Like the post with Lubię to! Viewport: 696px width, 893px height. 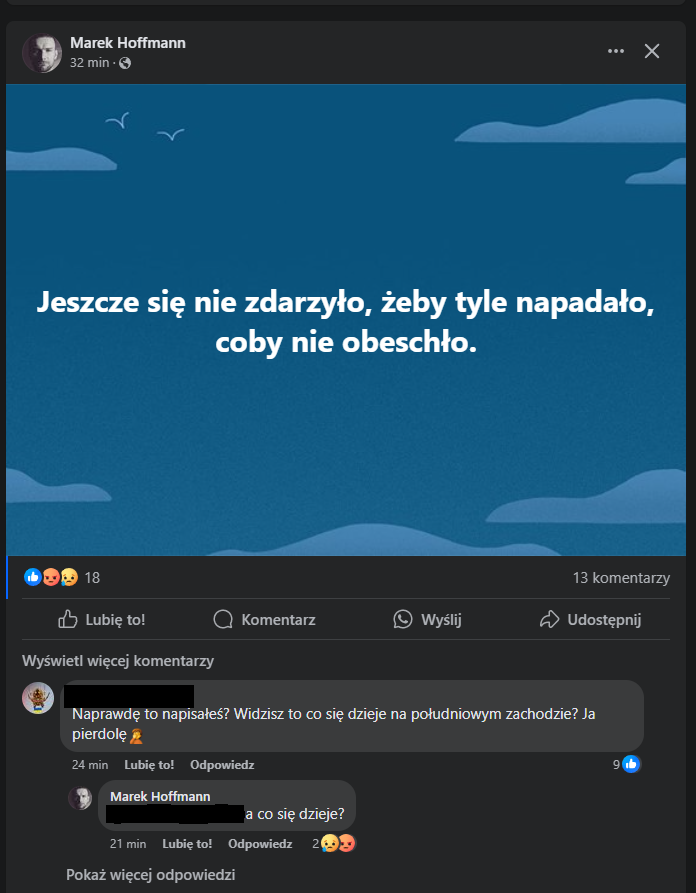click(102, 620)
